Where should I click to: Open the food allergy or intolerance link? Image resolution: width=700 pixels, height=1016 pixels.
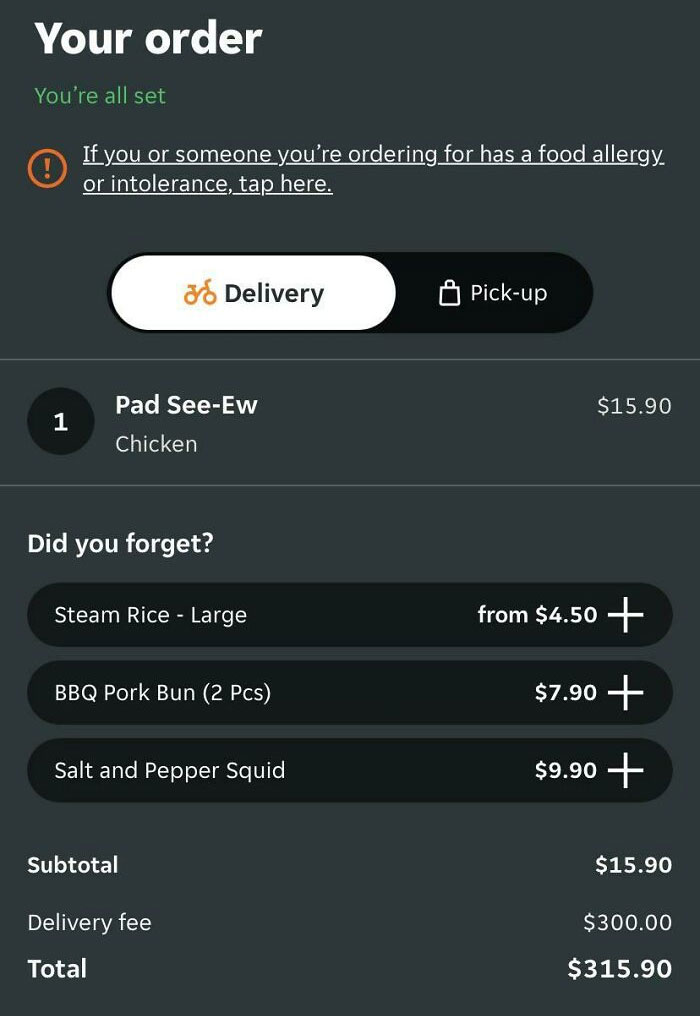pyautogui.click(x=372, y=169)
